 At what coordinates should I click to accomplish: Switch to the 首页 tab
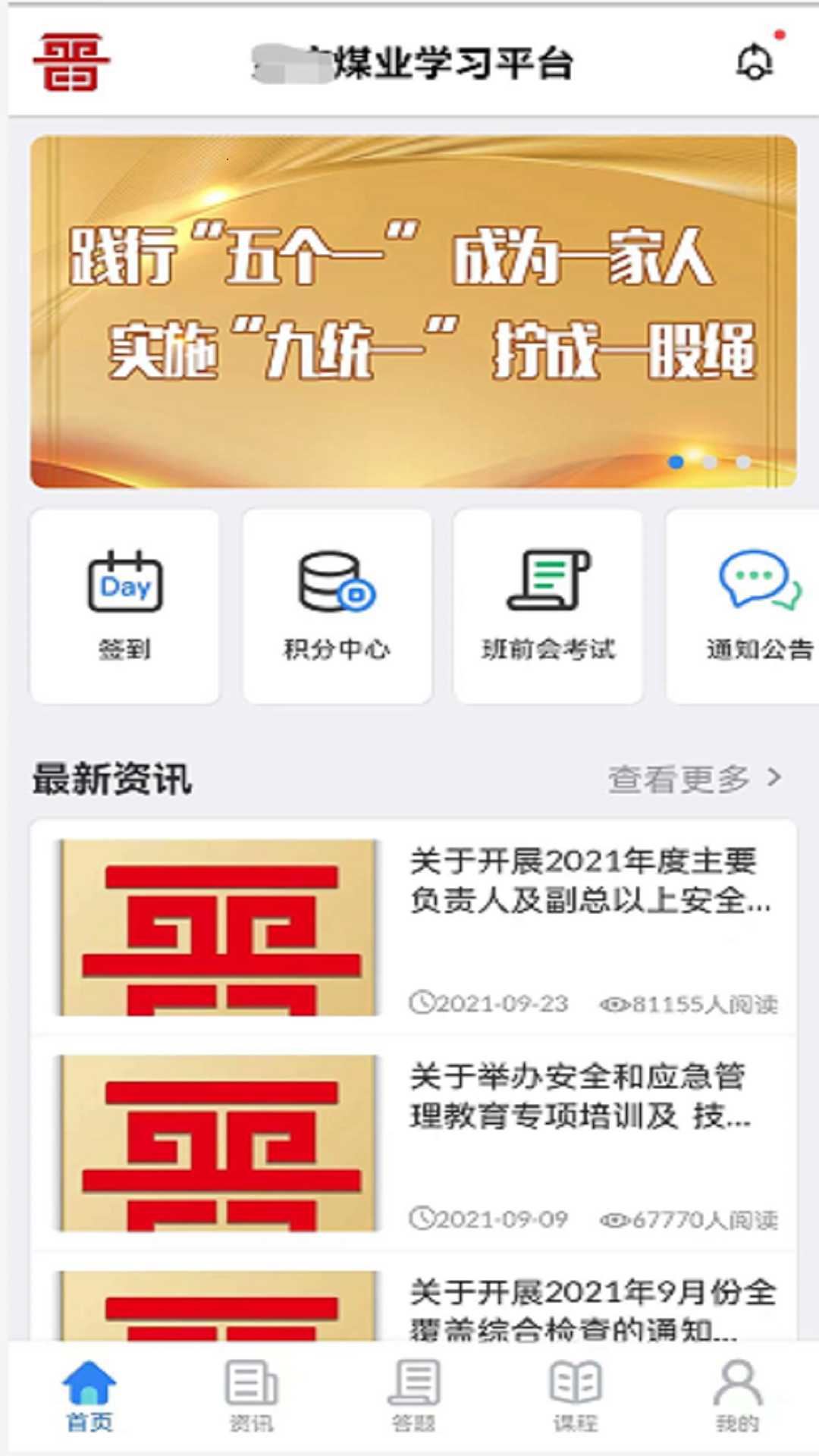coord(89,1395)
